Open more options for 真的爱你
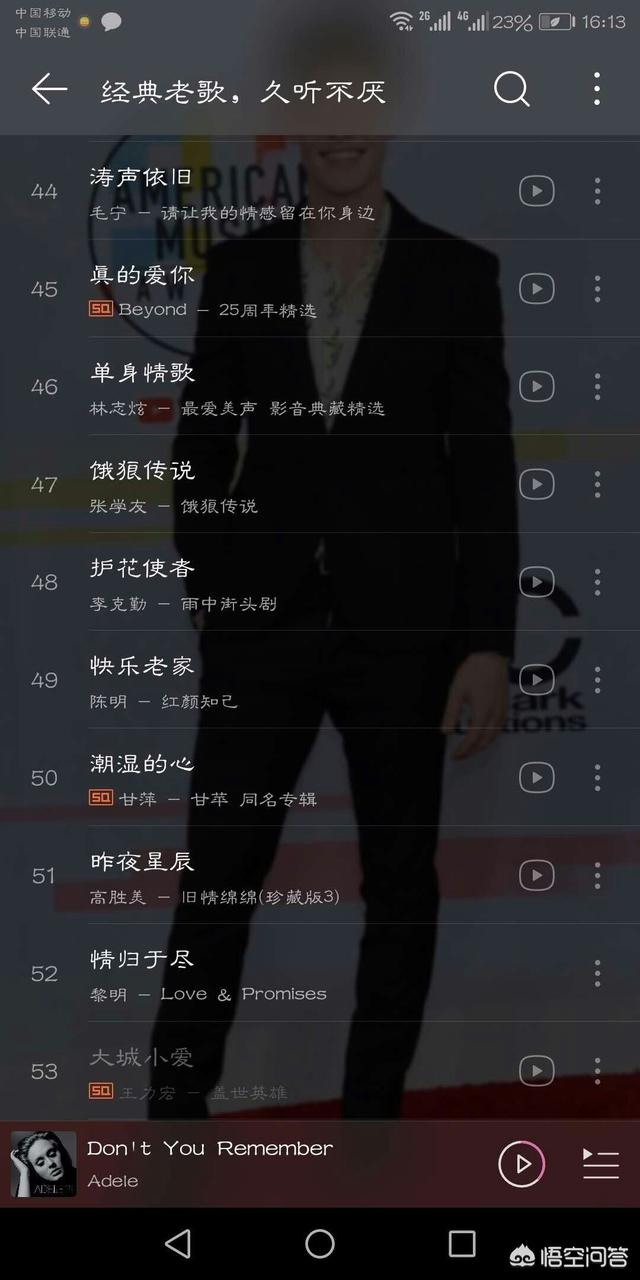This screenshot has height=1280, width=640. [597, 289]
